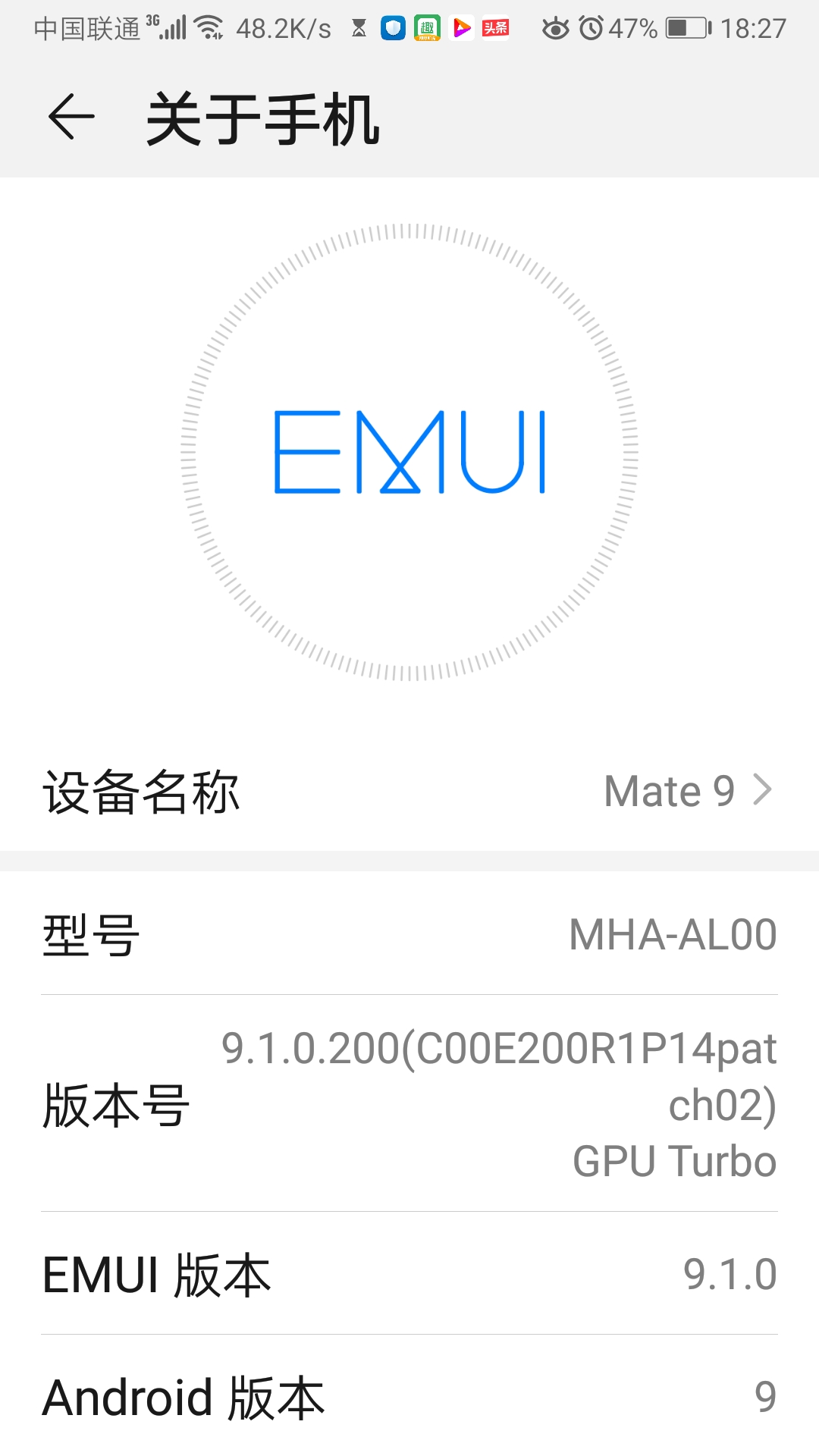819x1456 pixels.
Task: Tap the Android 版本 row
Action: pos(409,1397)
